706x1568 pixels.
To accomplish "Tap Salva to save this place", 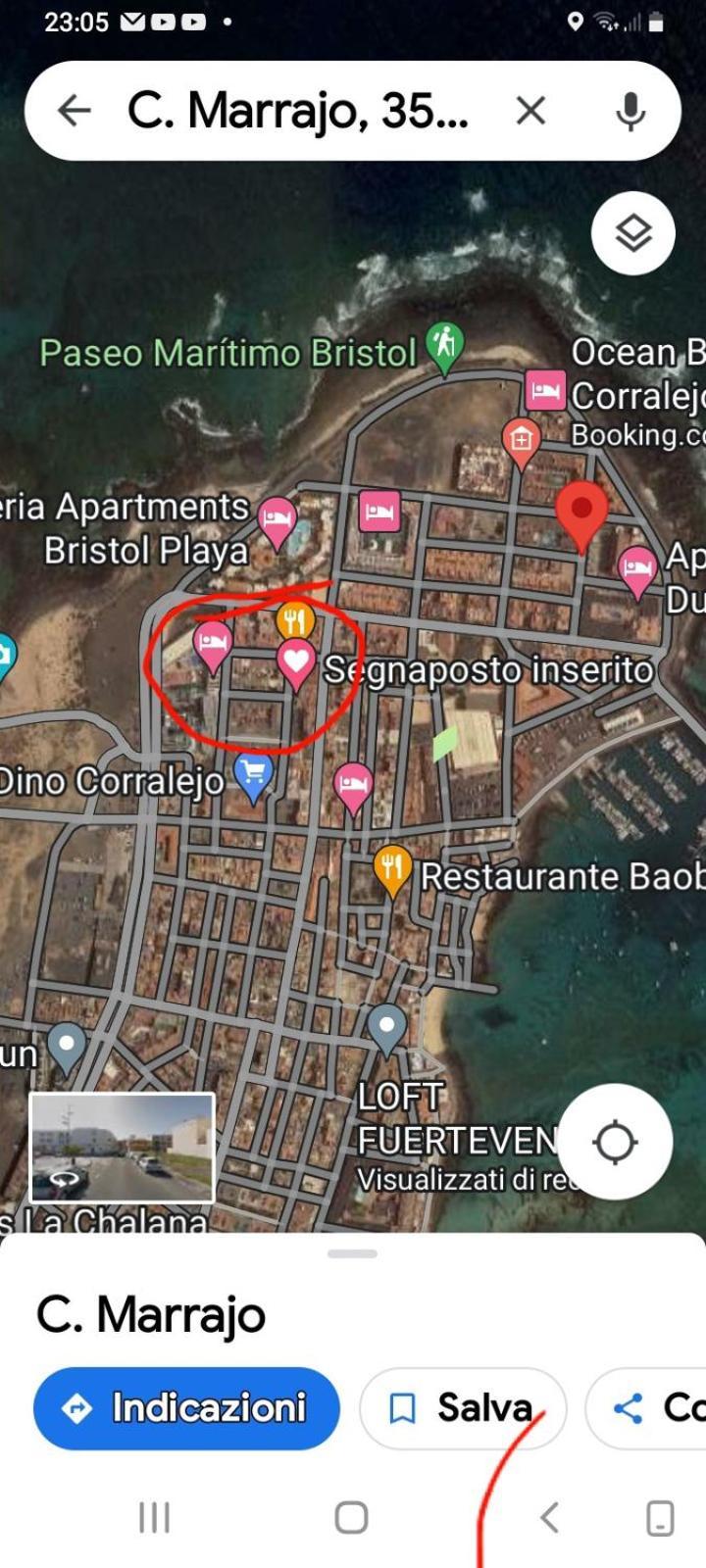I will tap(463, 1408).
